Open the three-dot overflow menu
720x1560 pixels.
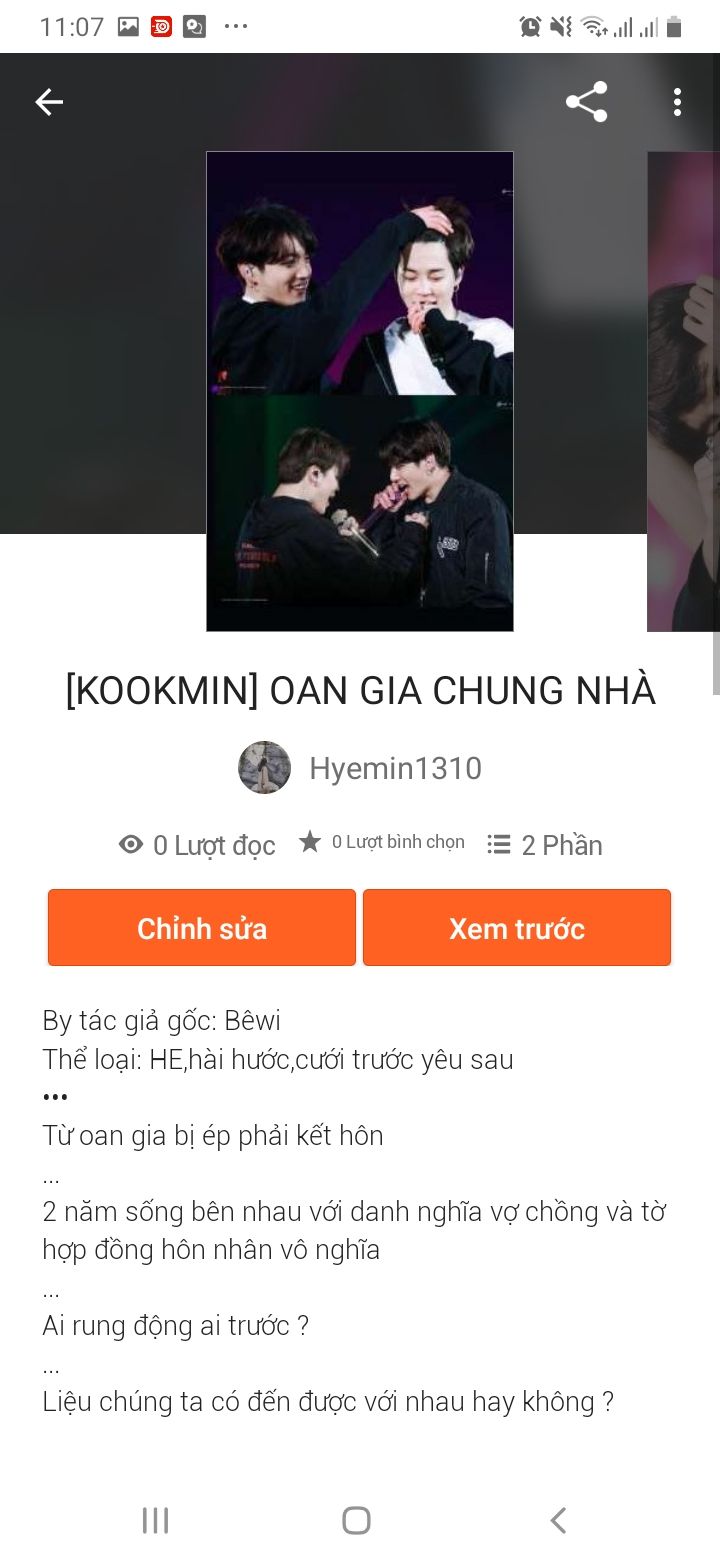pyautogui.click(x=677, y=102)
